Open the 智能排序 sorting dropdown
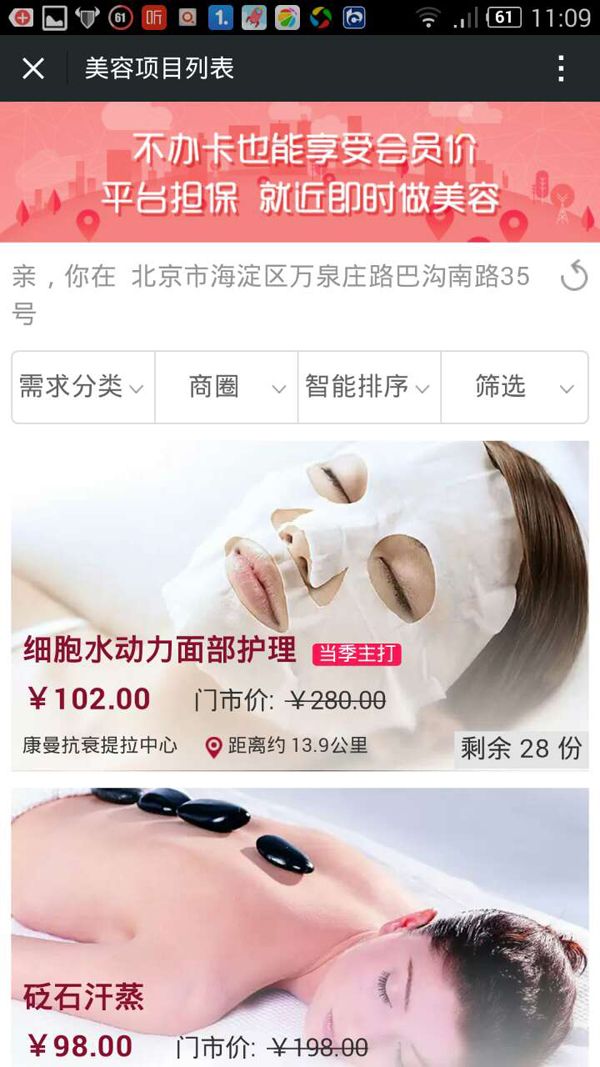This screenshot has height=1067, width=600. pyautogui.click(x=369, y=387)
